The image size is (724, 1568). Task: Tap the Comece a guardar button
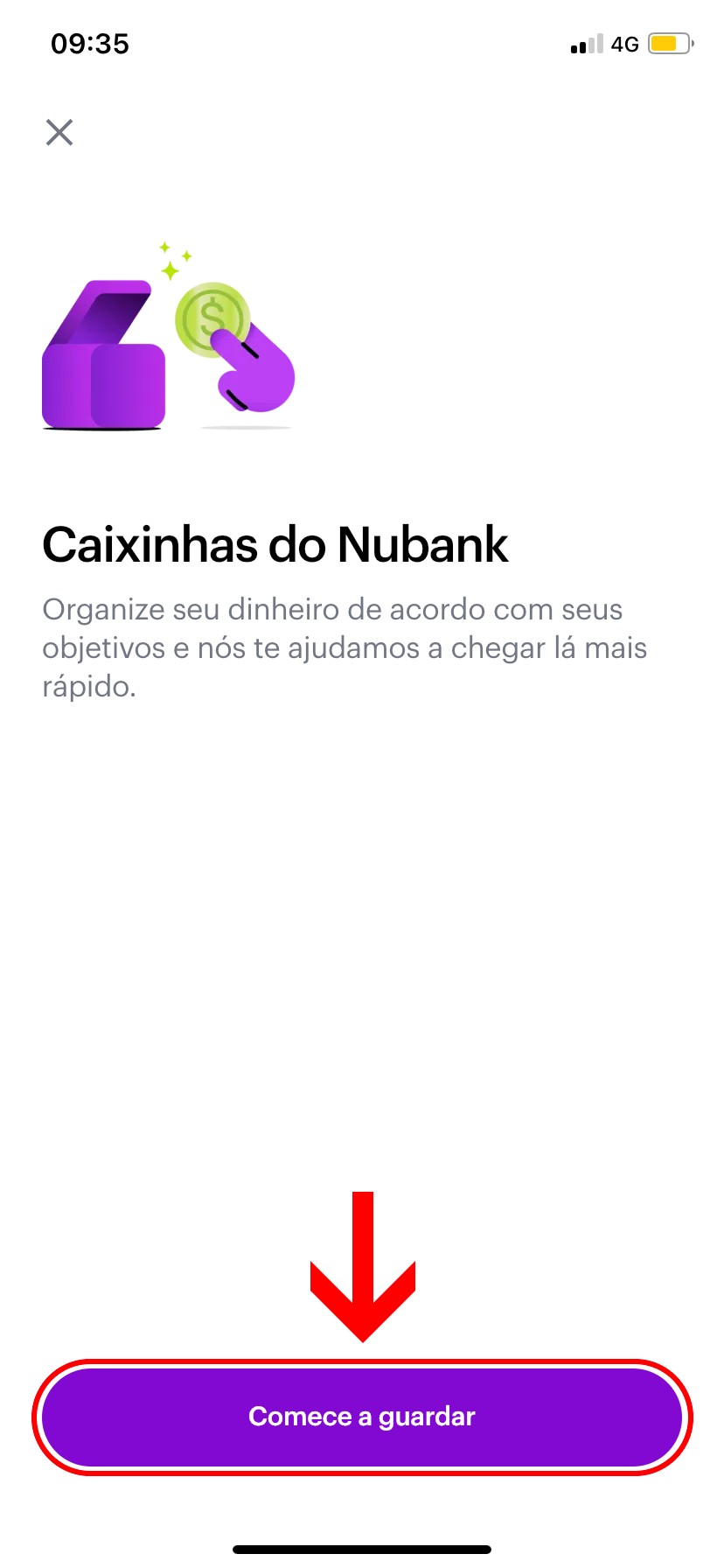coord(362,1417)
